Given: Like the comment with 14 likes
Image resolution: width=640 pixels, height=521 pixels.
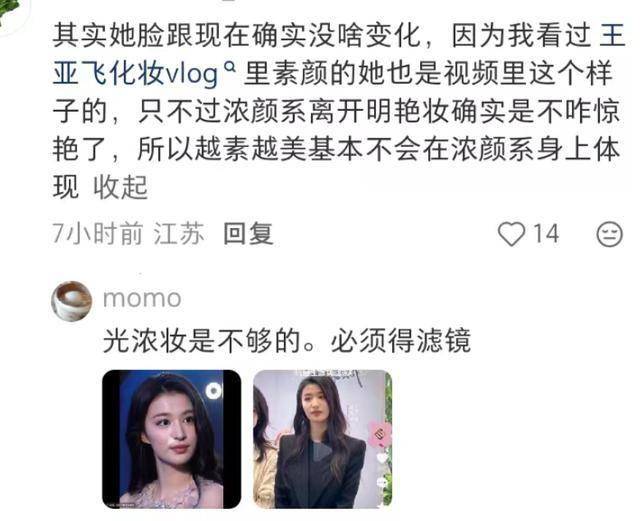Looking at the screenshot, I should point(512,235).
